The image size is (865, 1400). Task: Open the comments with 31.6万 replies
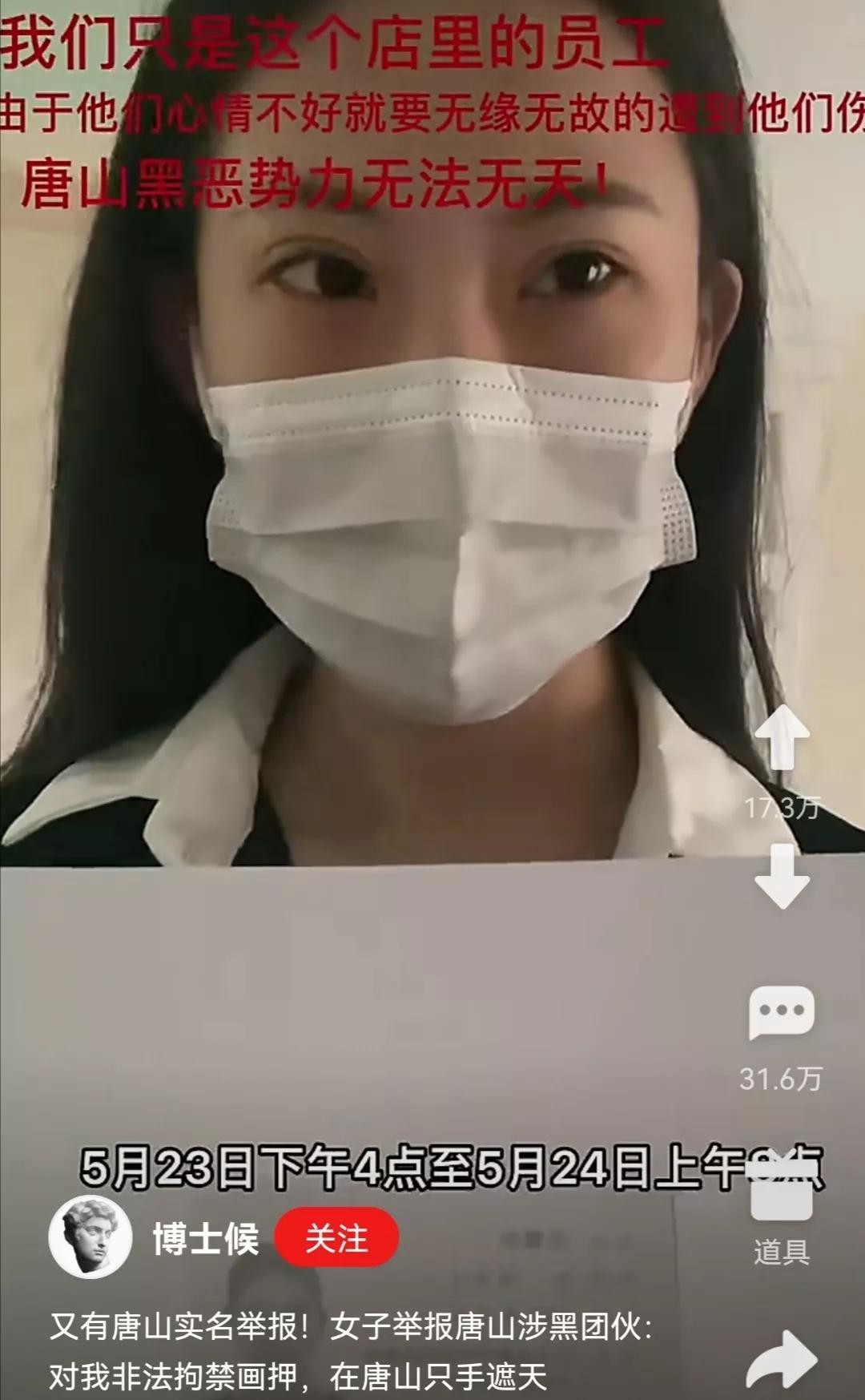click(781, 1013)
